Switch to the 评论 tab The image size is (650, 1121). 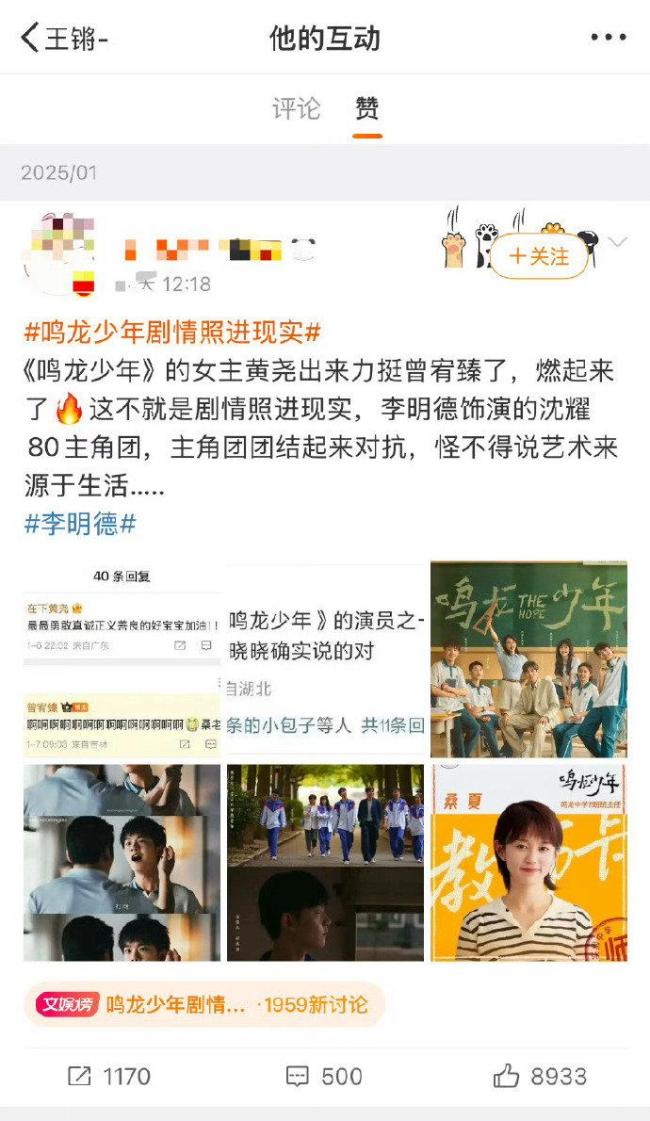[296, 108]
